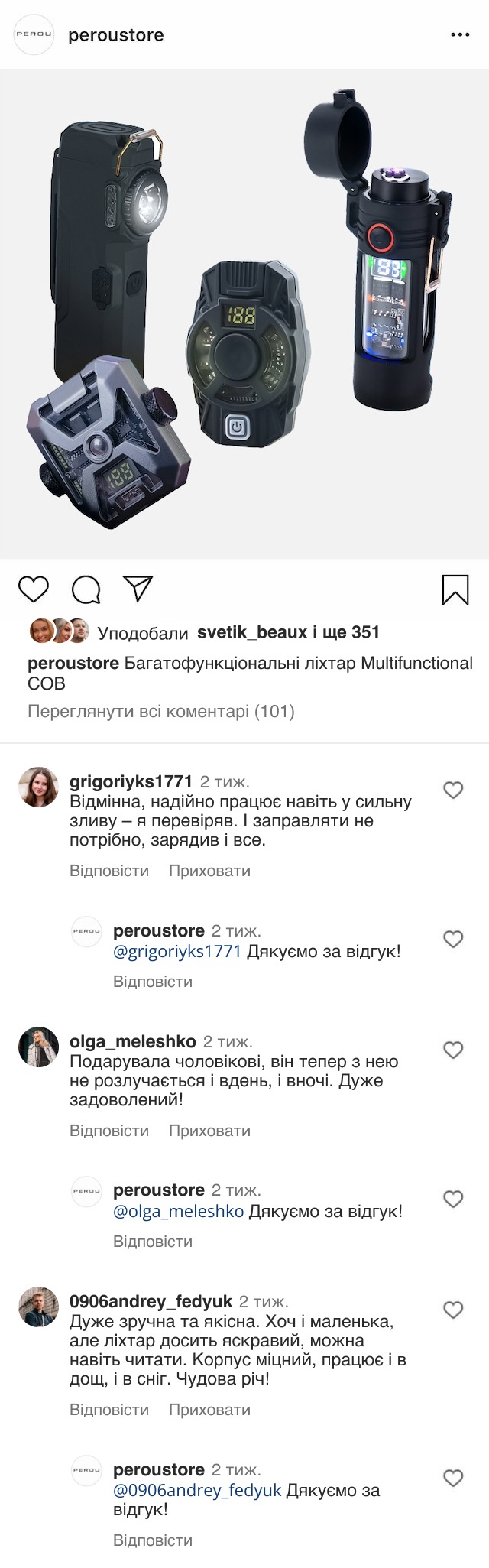Hide grigoriyks1771's comment
The image size is (489, 1568).
209,871
